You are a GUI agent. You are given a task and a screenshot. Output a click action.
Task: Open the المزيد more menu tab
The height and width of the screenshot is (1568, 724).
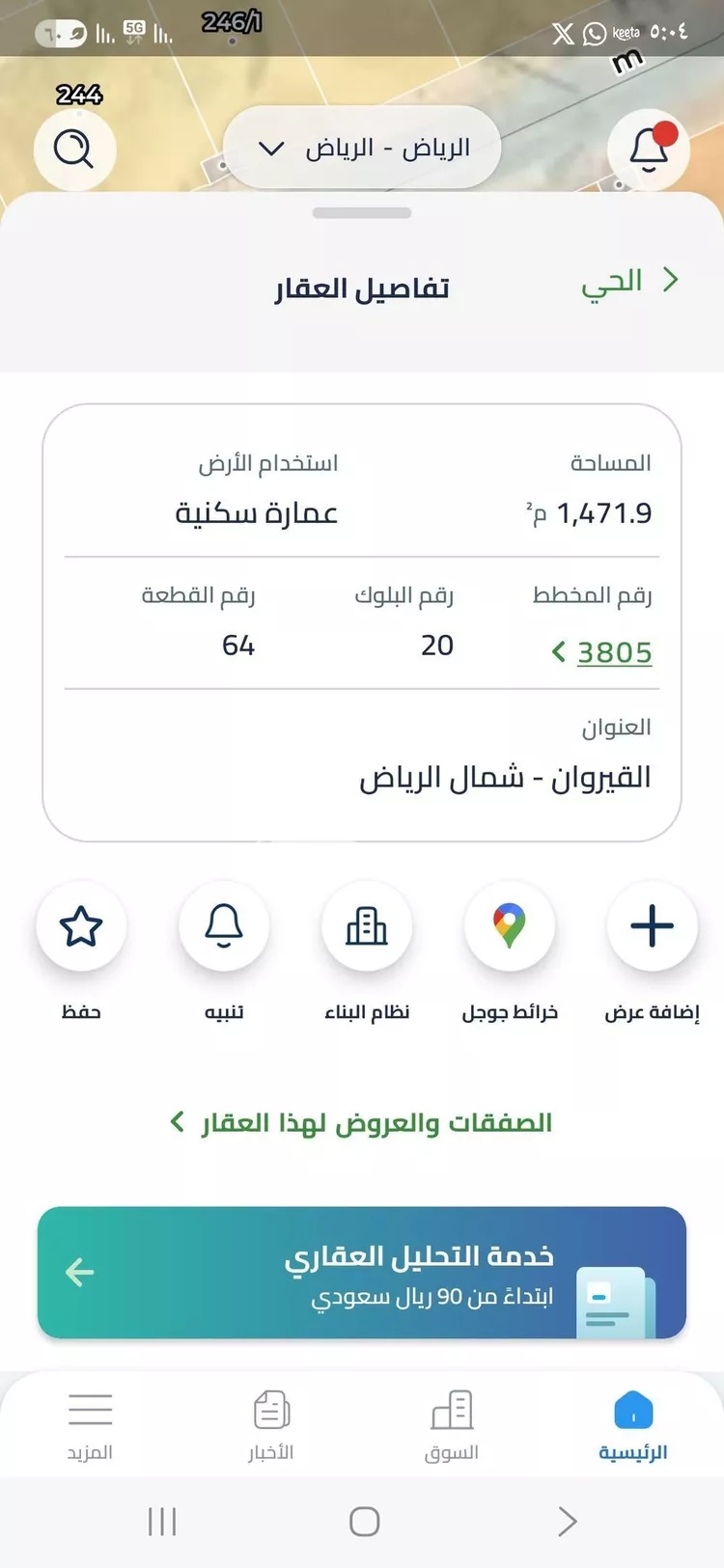[90, 1425]
